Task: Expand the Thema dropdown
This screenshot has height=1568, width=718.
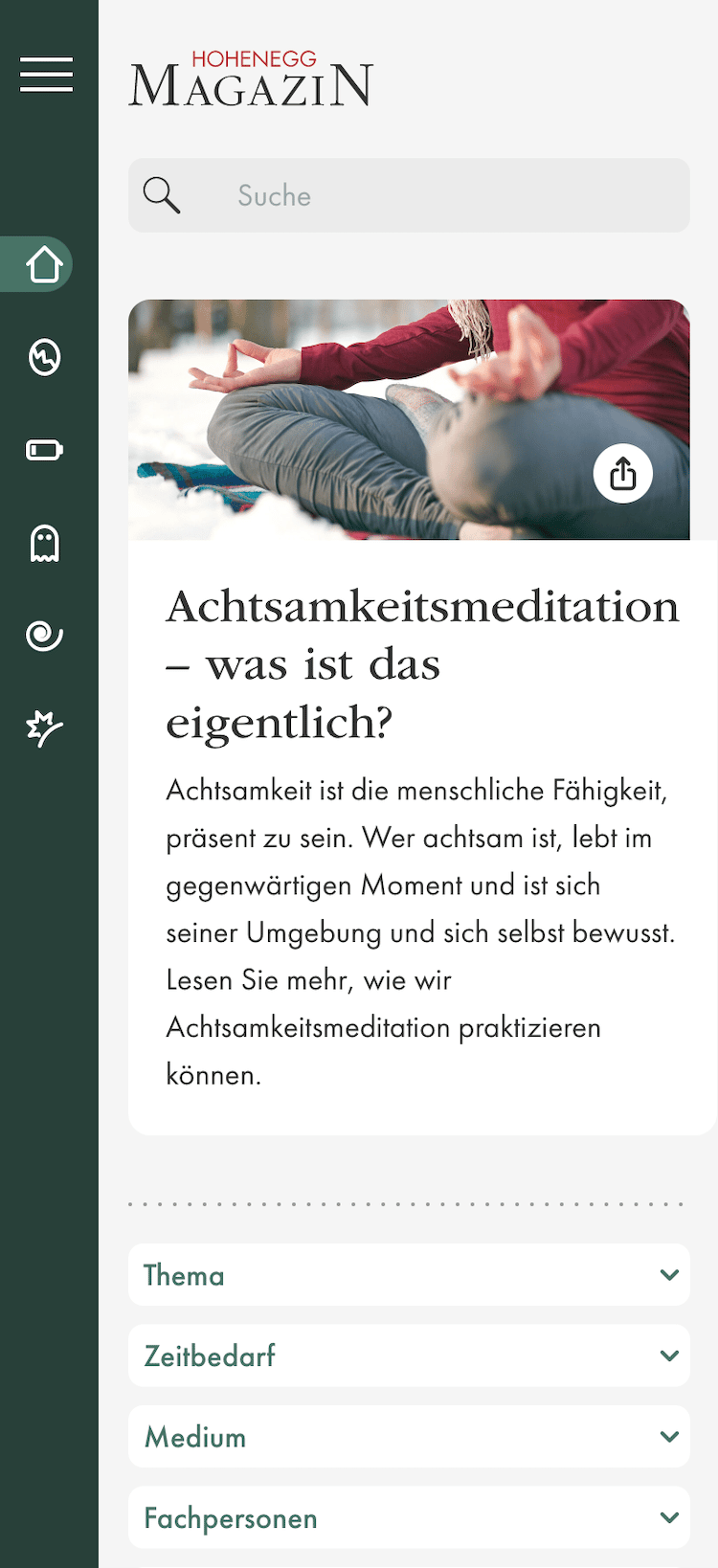Action: coord(409,1274)
